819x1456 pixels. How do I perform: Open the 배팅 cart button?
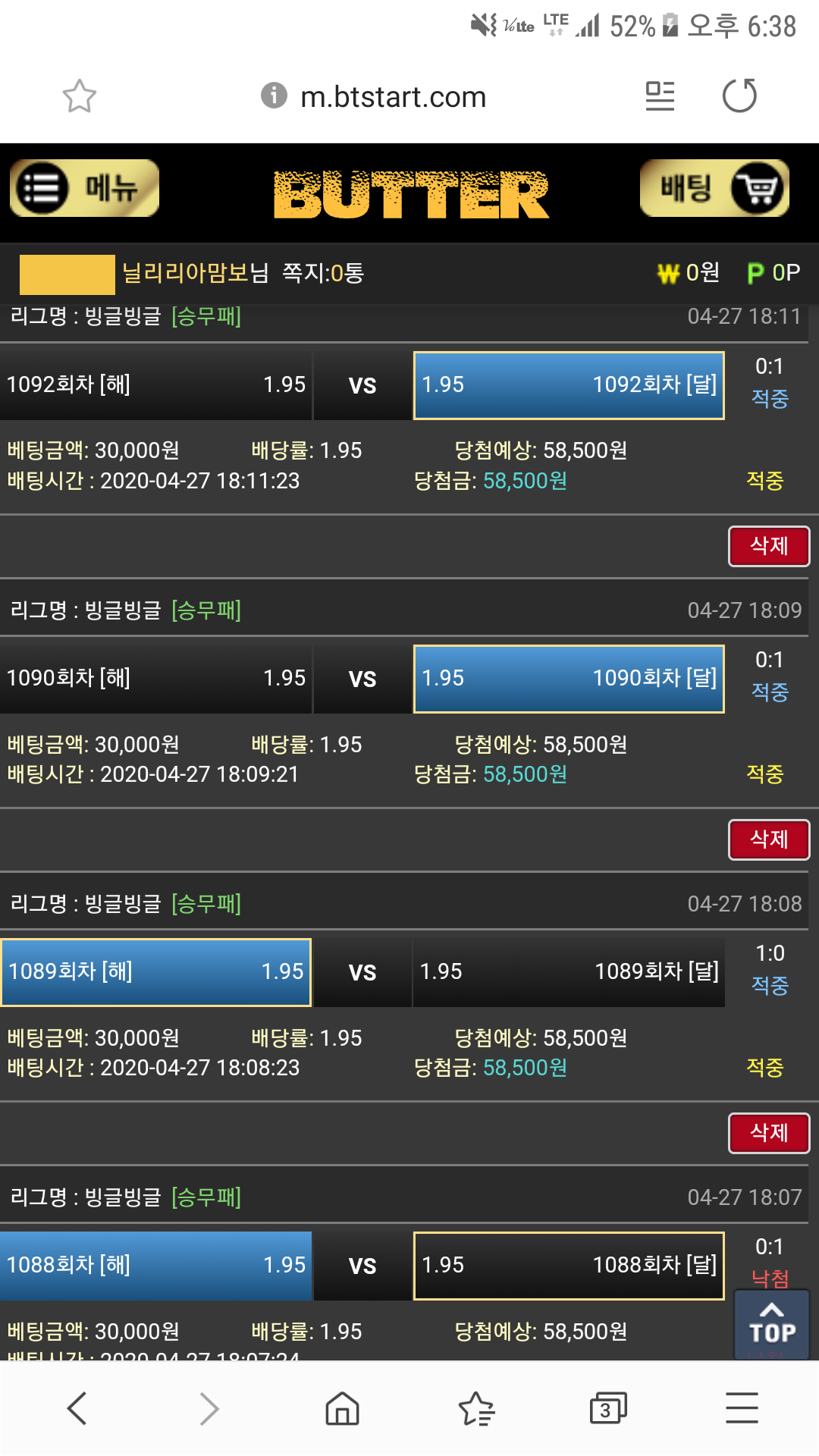pyautogui.click(x=714, y=188)
